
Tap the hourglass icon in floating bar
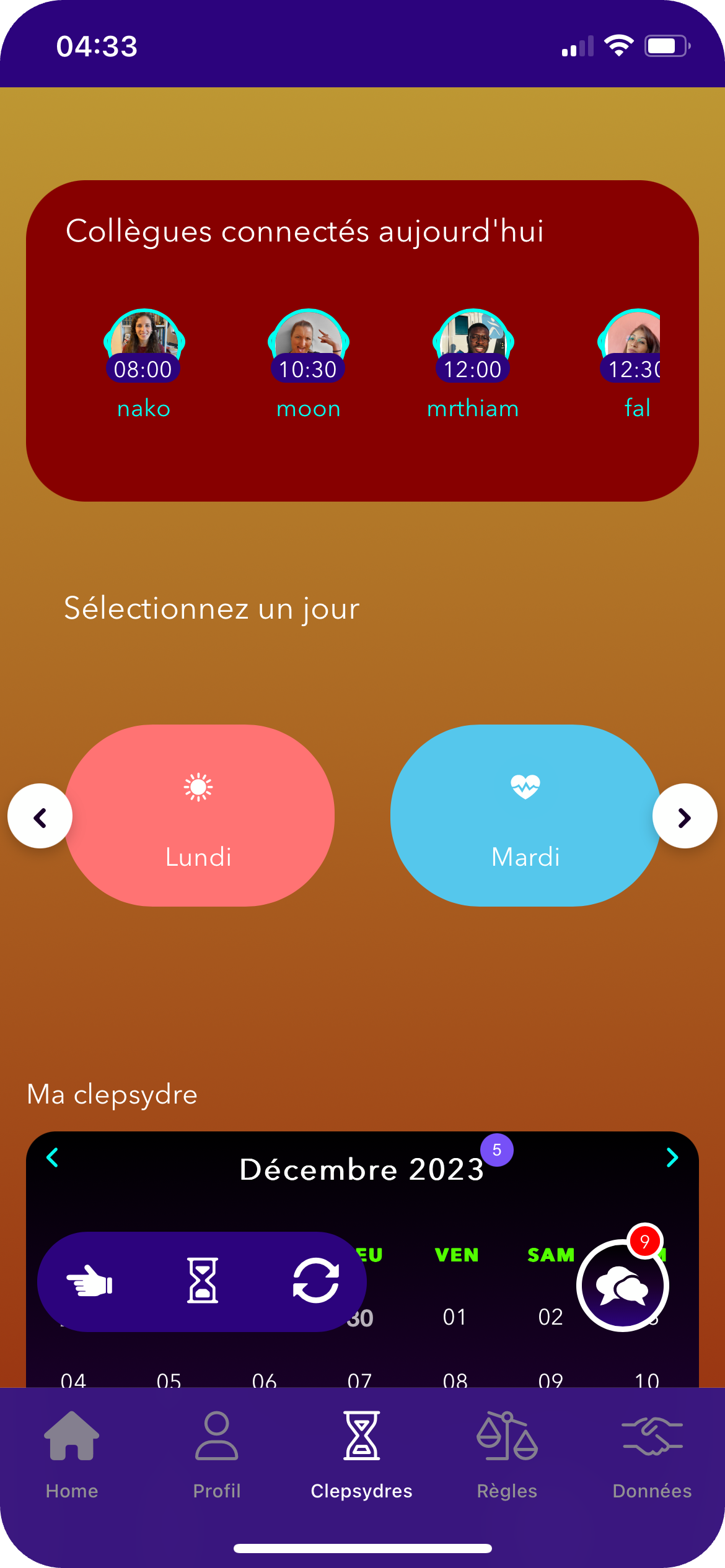pos(203,1280)
